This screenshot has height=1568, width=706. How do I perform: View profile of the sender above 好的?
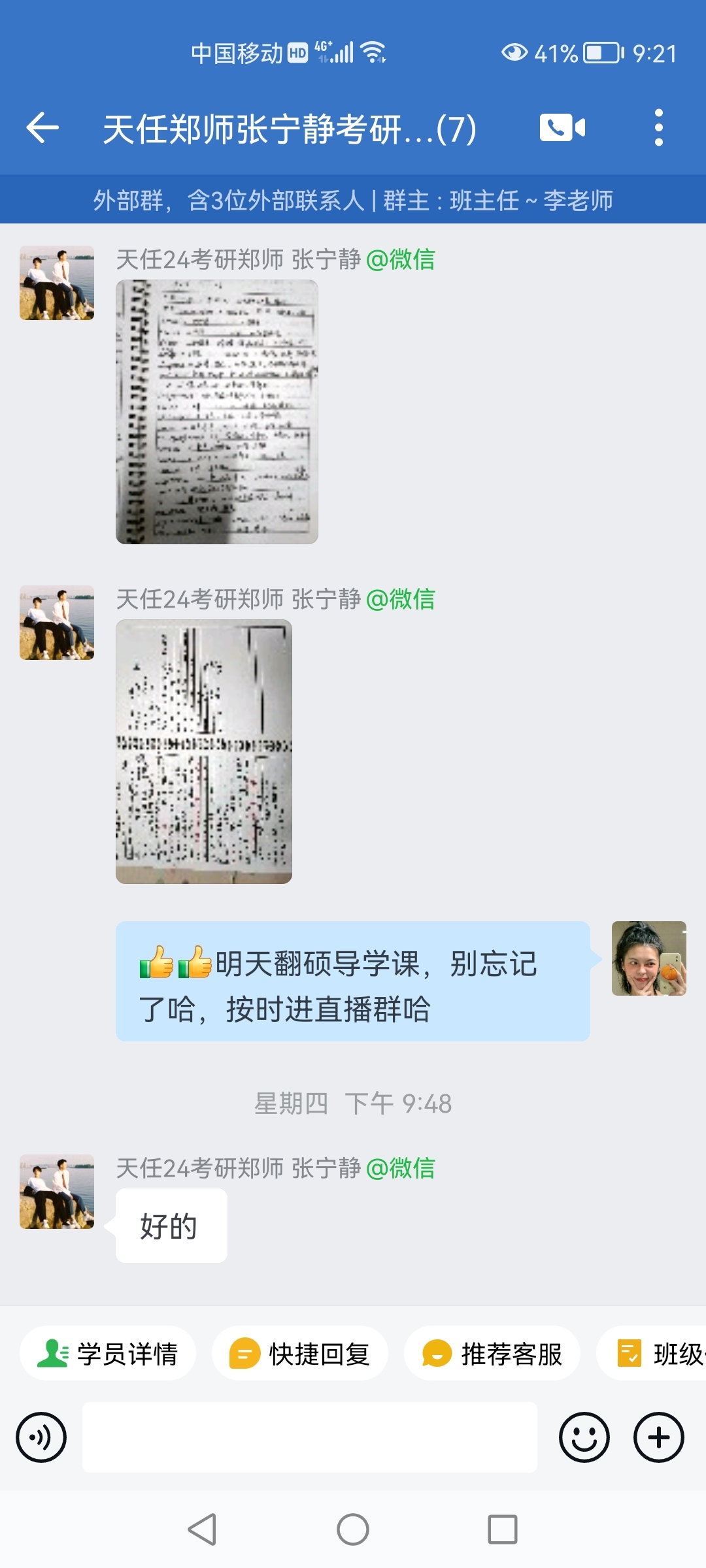click(57, 1192)
